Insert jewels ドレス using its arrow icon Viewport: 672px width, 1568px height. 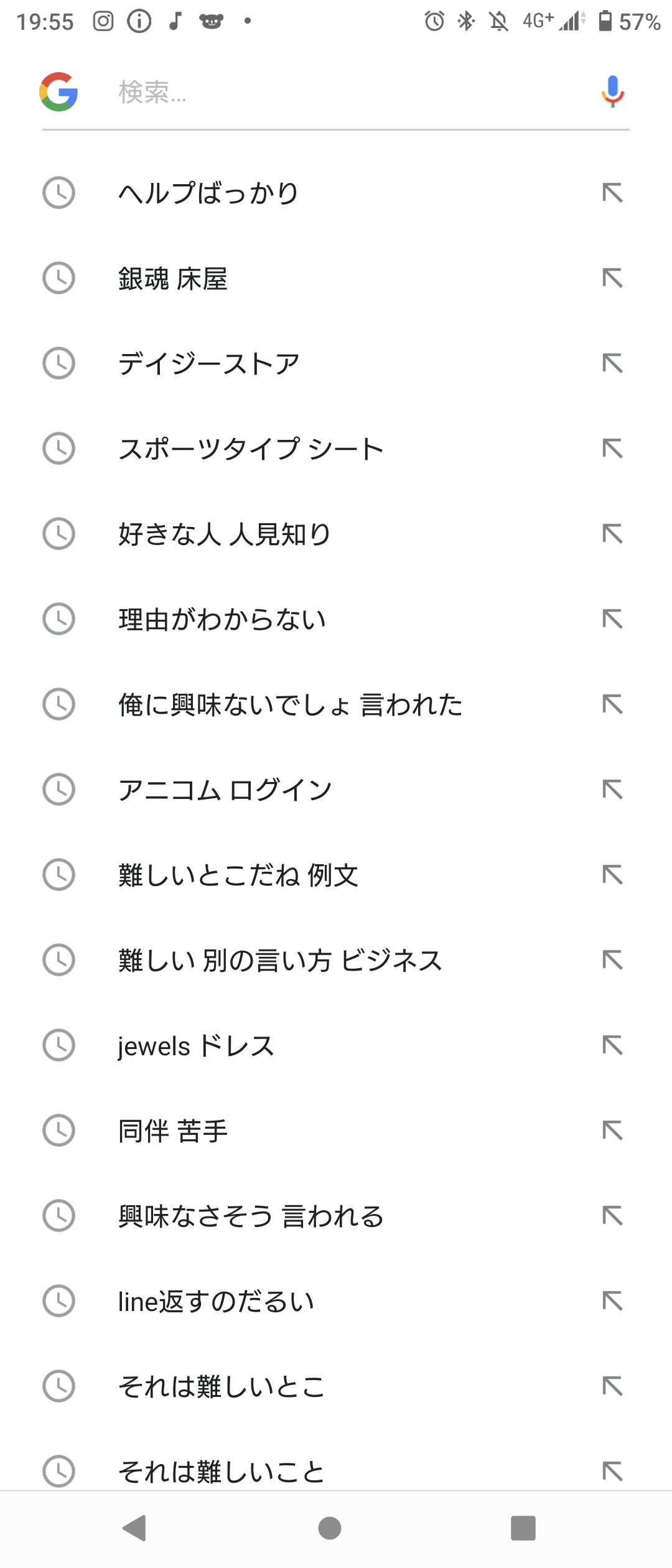click(x=613, y=1045)
